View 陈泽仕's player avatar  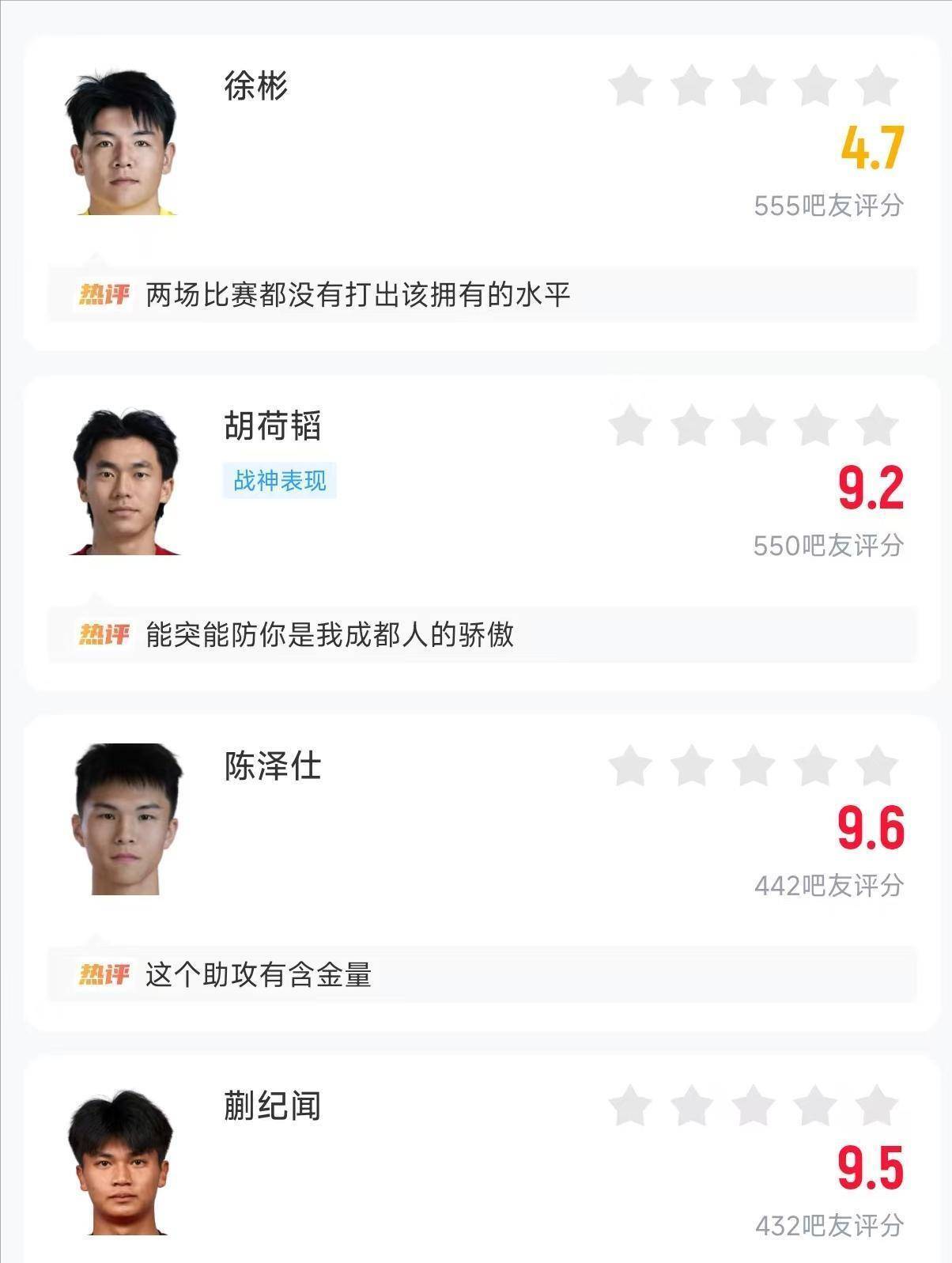[125, 821]
